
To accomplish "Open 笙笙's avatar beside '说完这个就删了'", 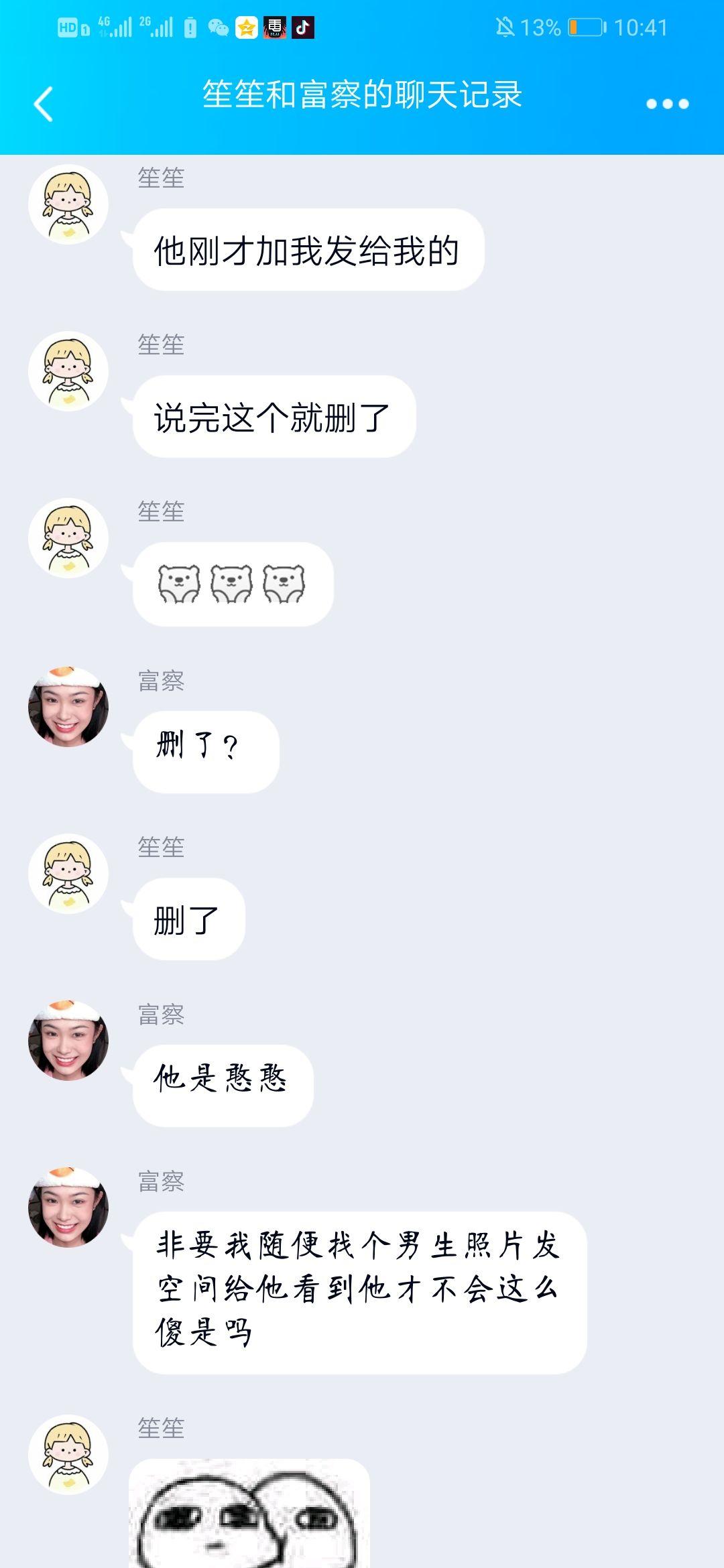I will tap(68, 371).
